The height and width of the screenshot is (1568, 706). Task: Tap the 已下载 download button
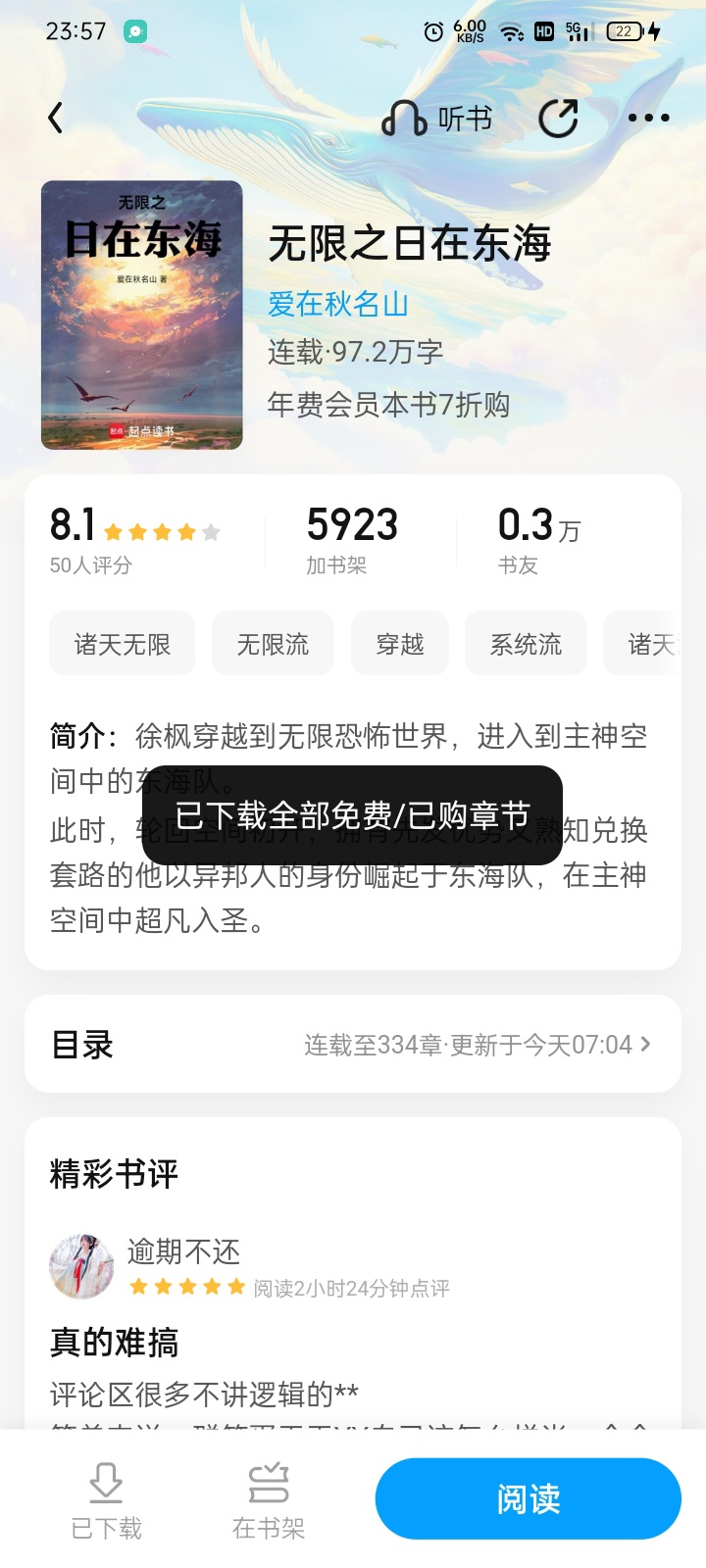tap(106, 1500)
